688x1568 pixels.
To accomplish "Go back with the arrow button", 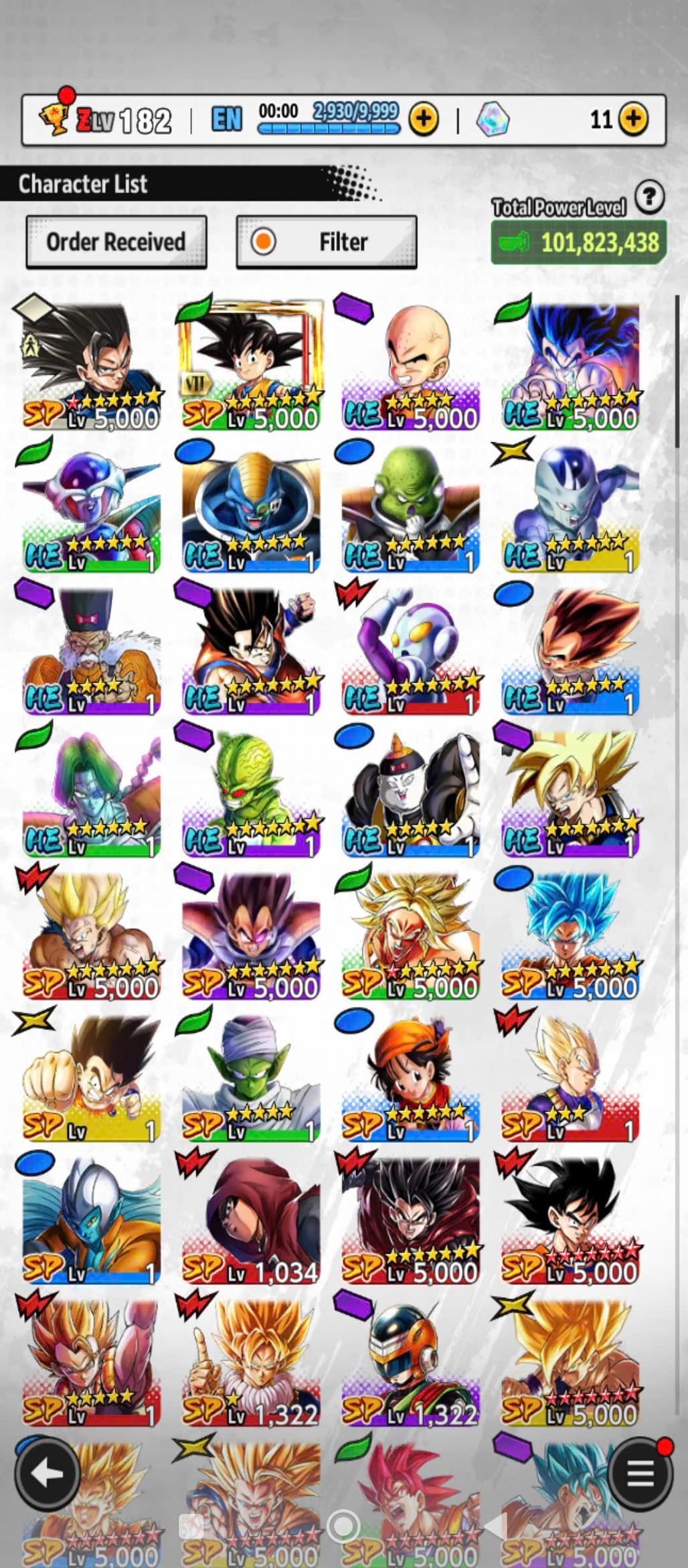I will [x=47, y=1474].
